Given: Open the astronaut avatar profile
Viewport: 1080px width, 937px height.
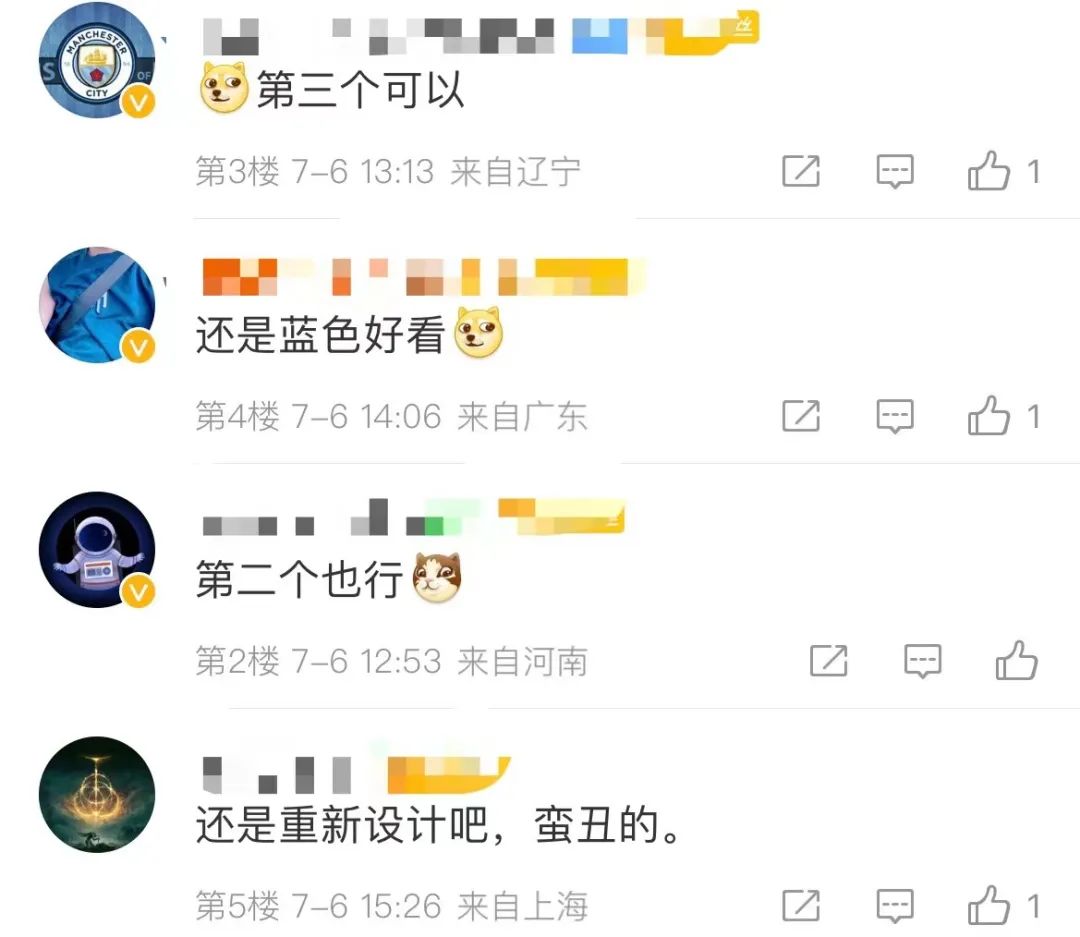Looking at the screenshot, I should pyautogui.click(x=97, y=549).
